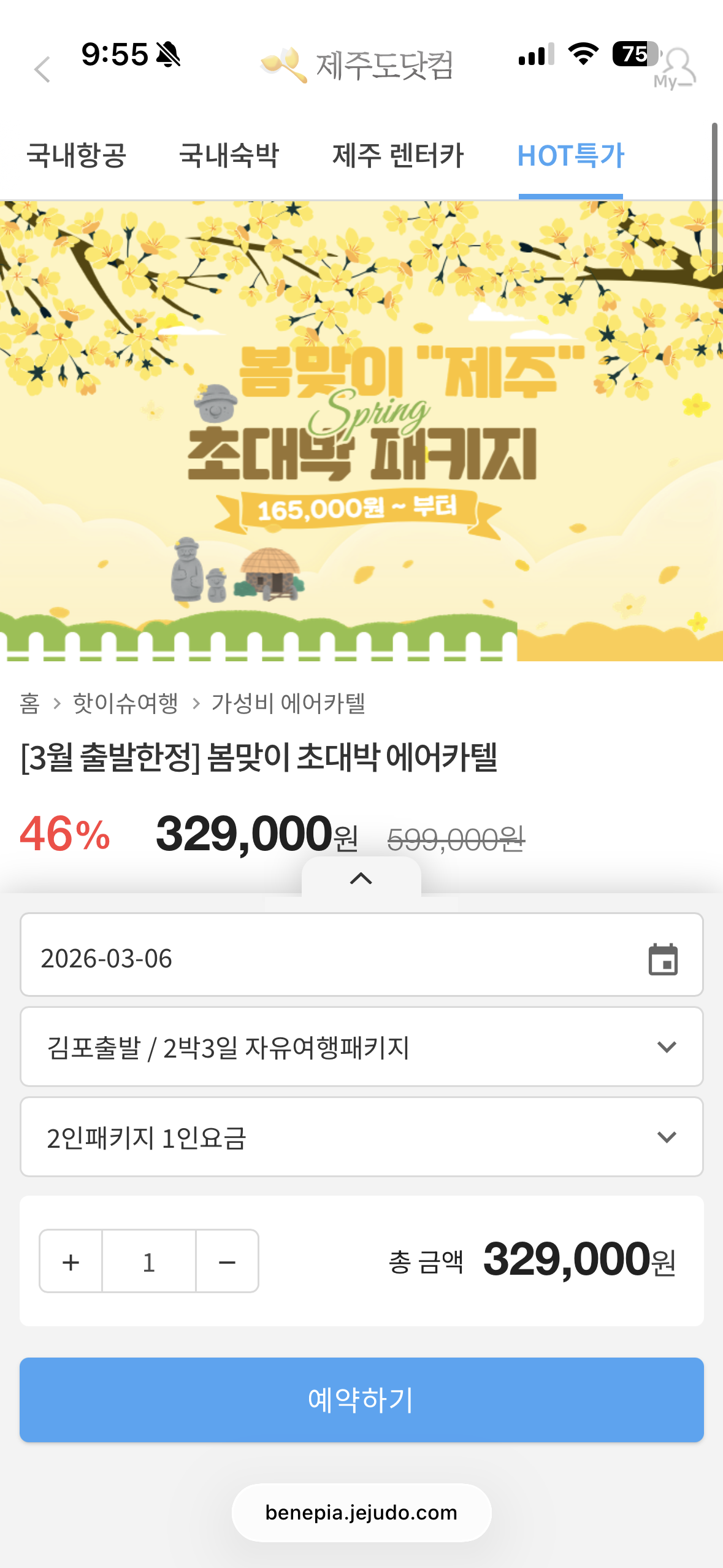Switch to the 국내숙박 tab
The height and width of the screenshot is (1568, 723).
229,155
